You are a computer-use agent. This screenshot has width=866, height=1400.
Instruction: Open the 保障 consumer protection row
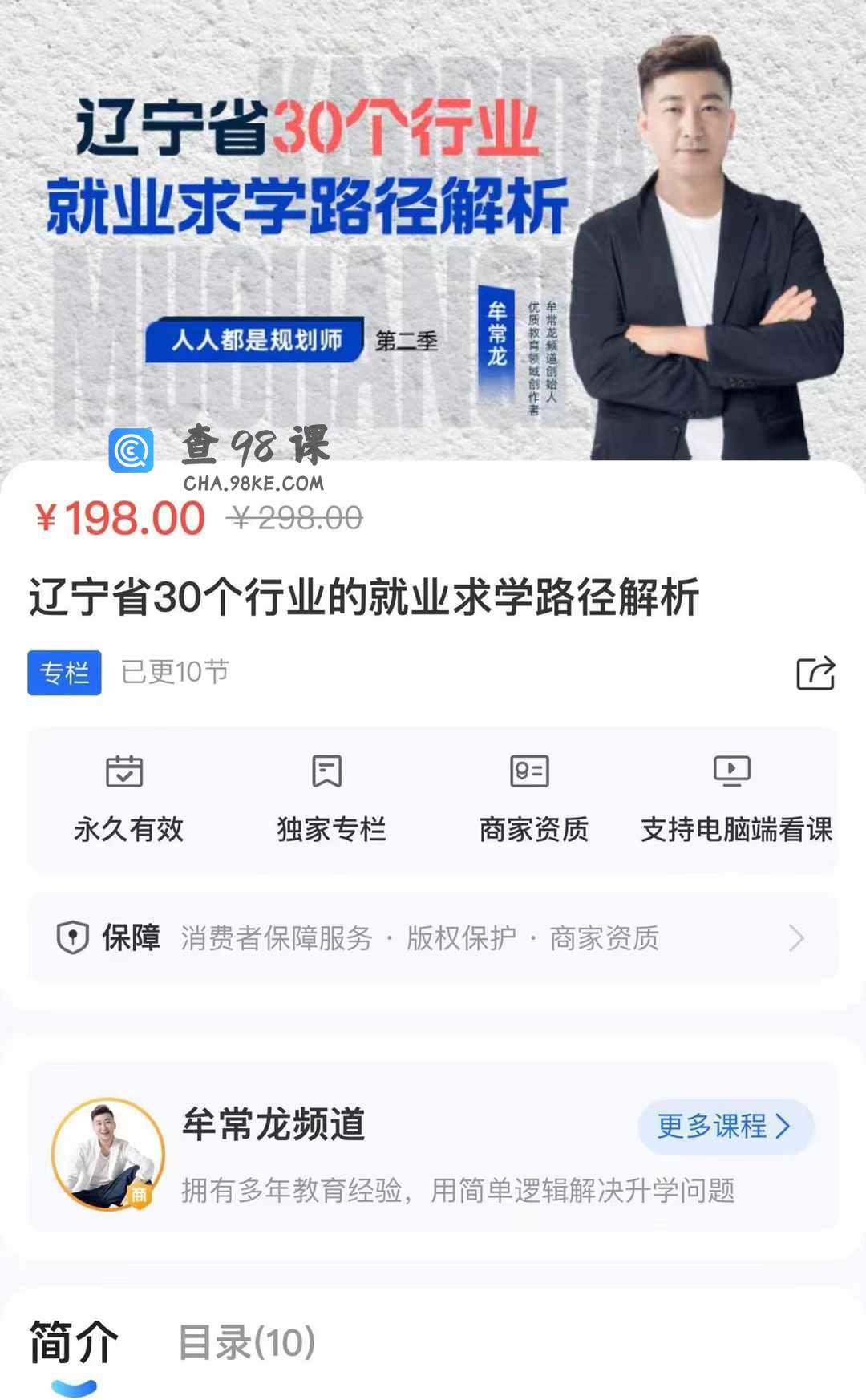pos(433,937)
